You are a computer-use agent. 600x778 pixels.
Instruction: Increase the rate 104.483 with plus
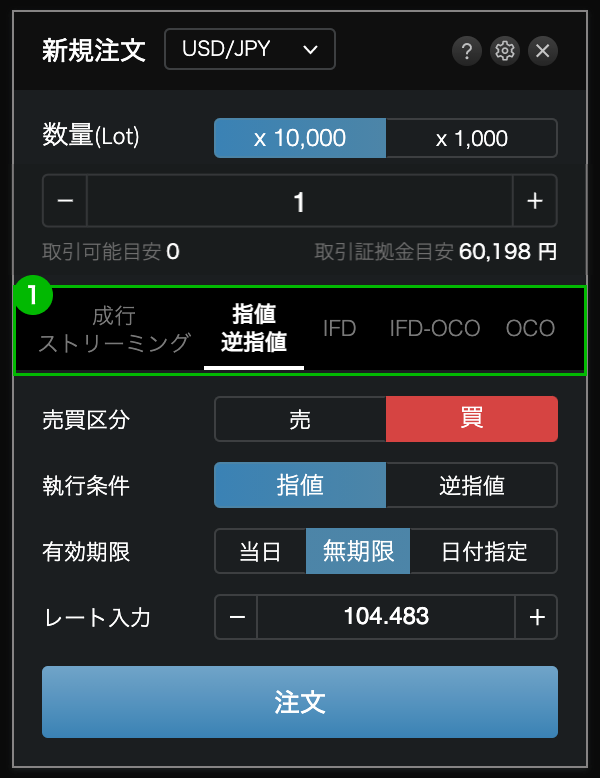pyautogui.click(x=537, y=617)
